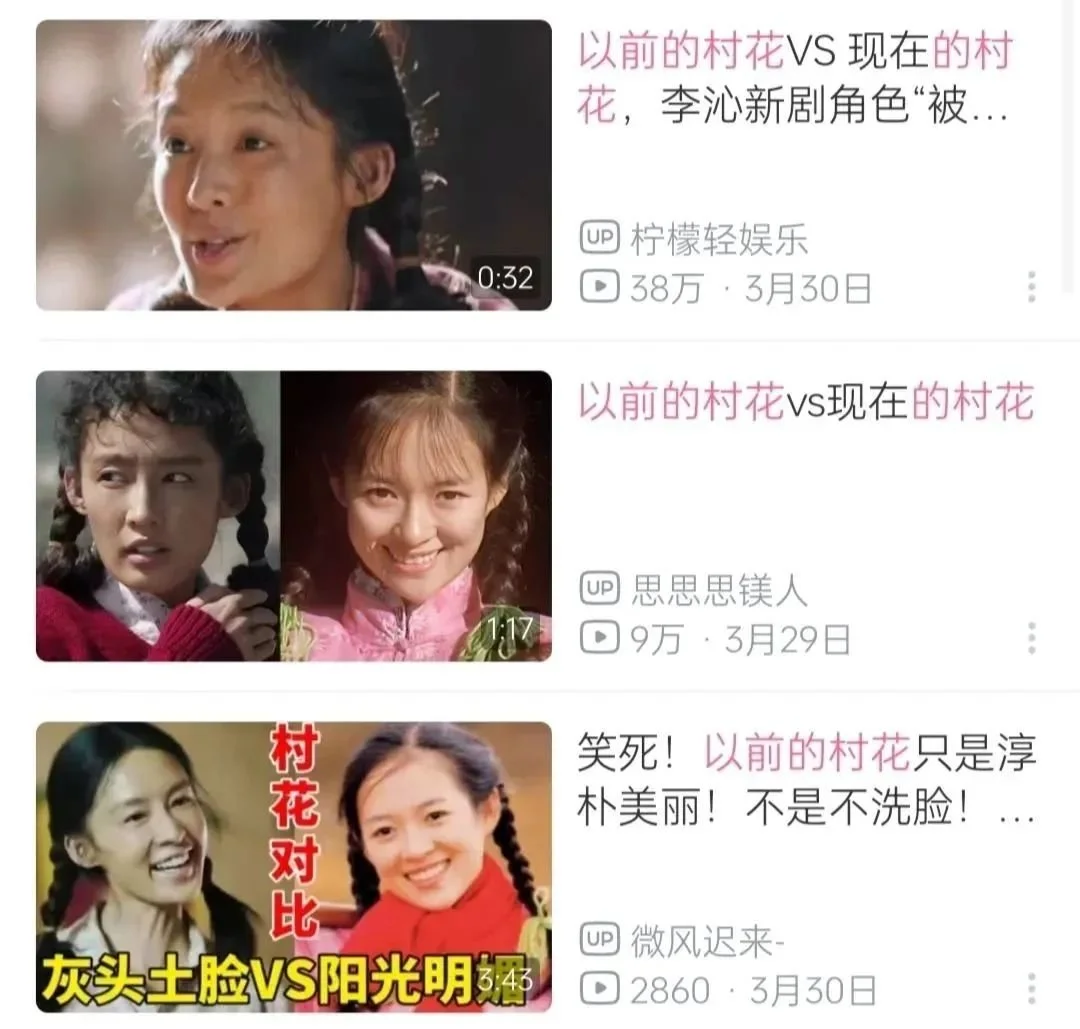The image size is (1080, 1029).
Task: Visit uploader 思思思镁人
Action: pos(718,590)
